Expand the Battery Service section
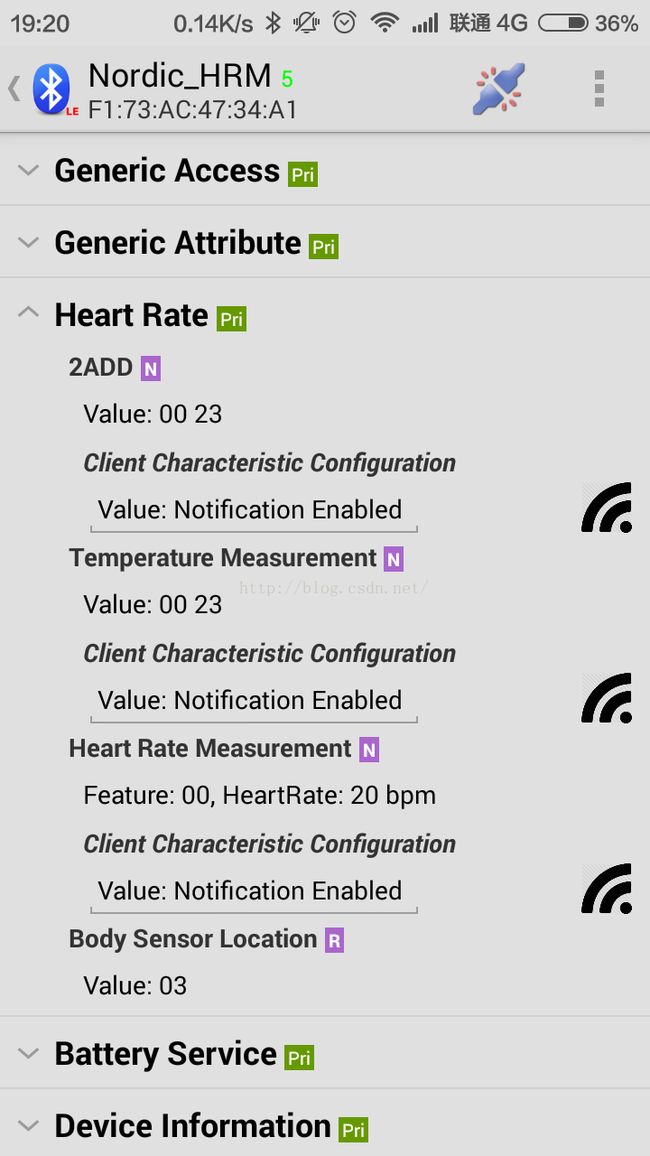 (x=325, y=1053)
